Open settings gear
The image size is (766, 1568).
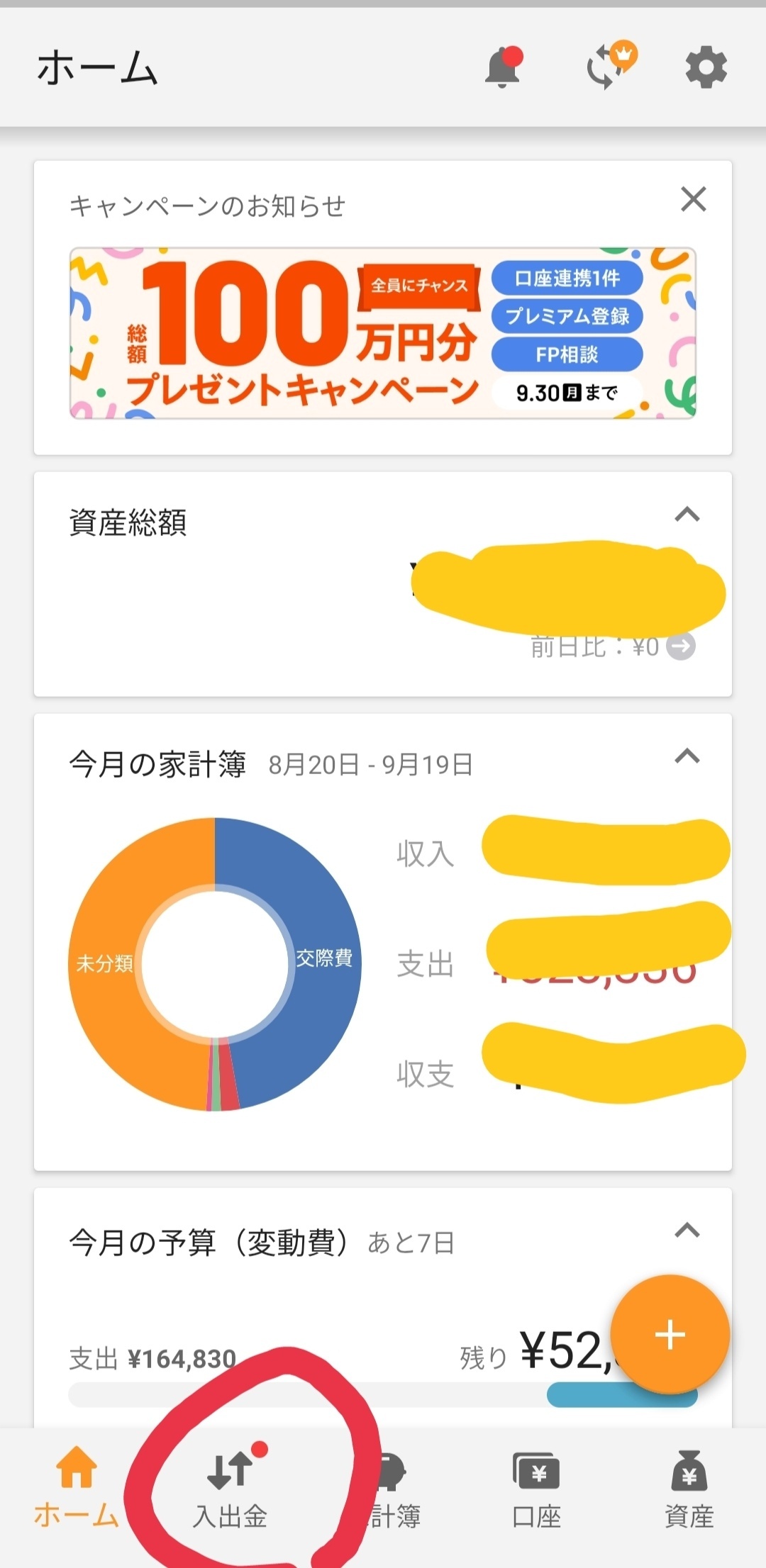pos(706,69)
